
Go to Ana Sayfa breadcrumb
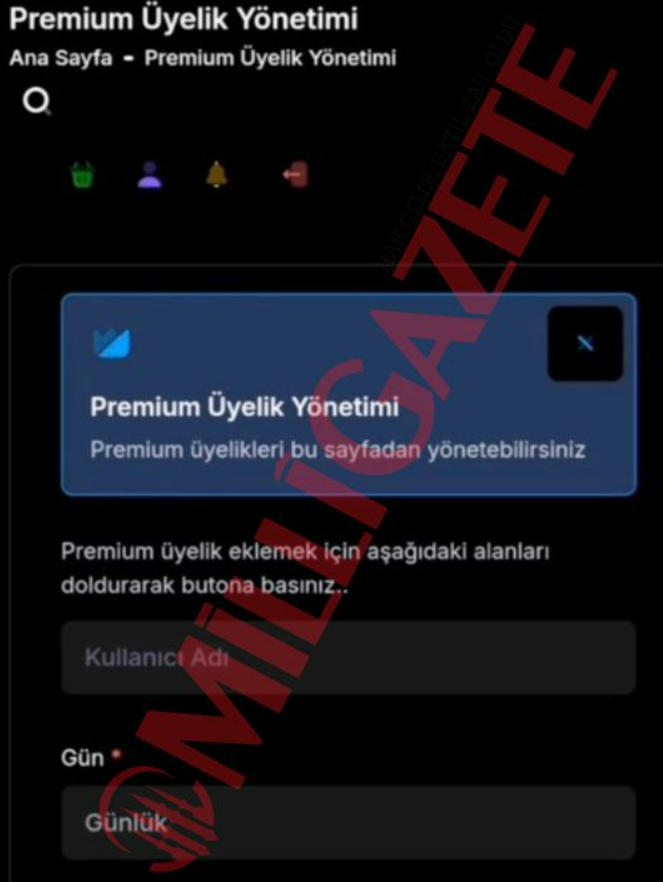(x=61, y=58)
